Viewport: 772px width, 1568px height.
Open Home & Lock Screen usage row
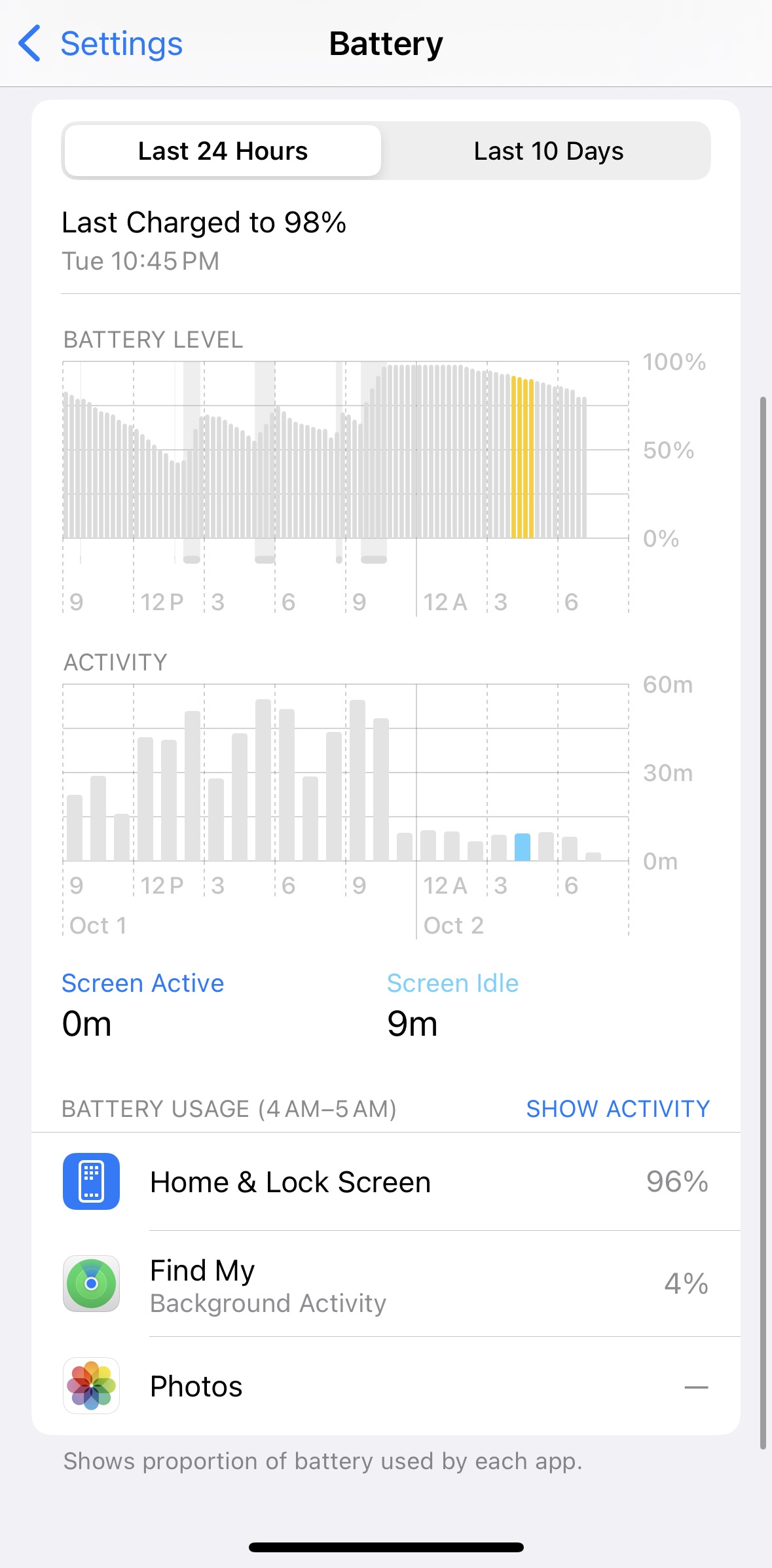[x=386, y=1182]
